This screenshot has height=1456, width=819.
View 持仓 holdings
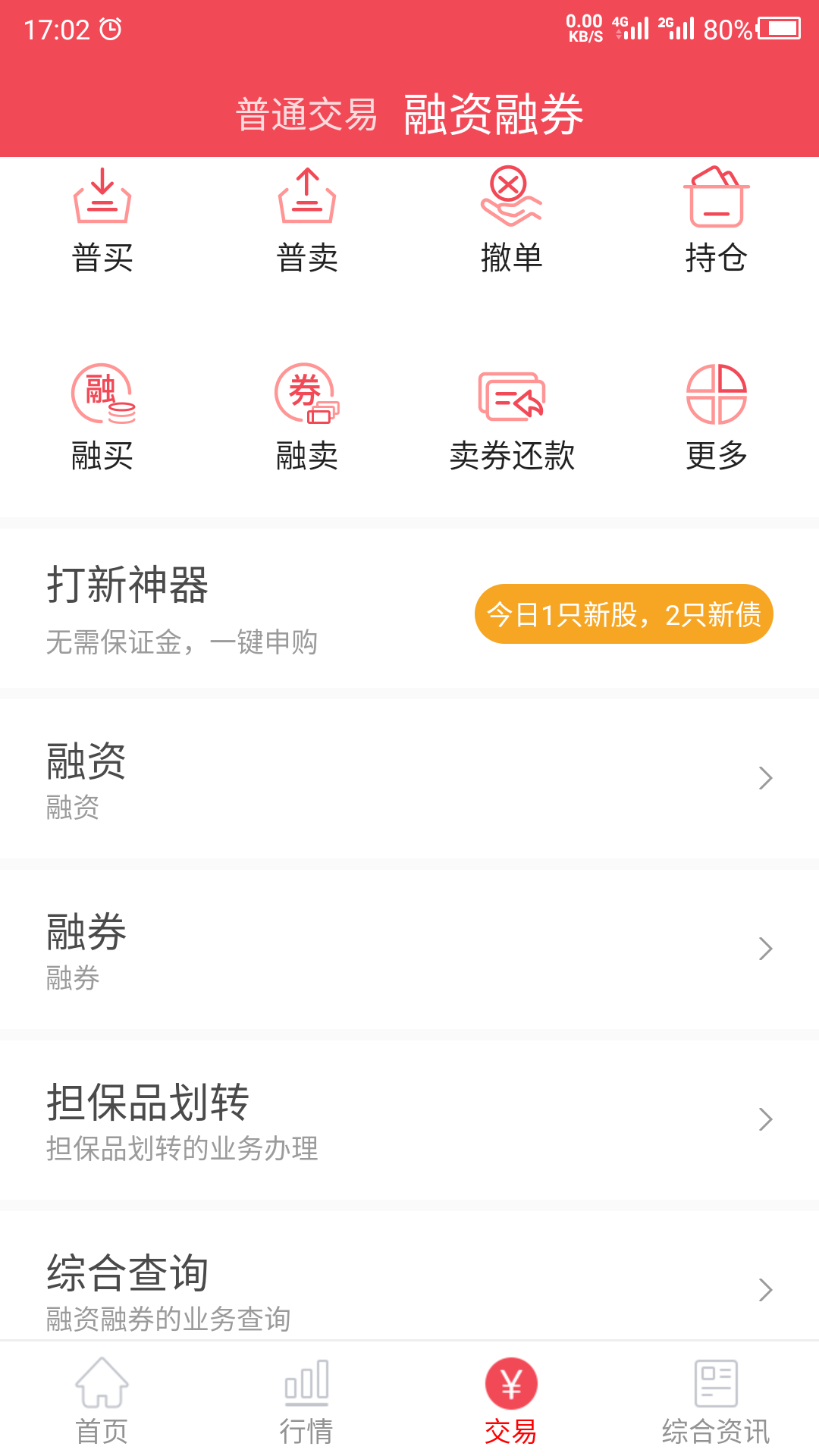tap(717, 220)
